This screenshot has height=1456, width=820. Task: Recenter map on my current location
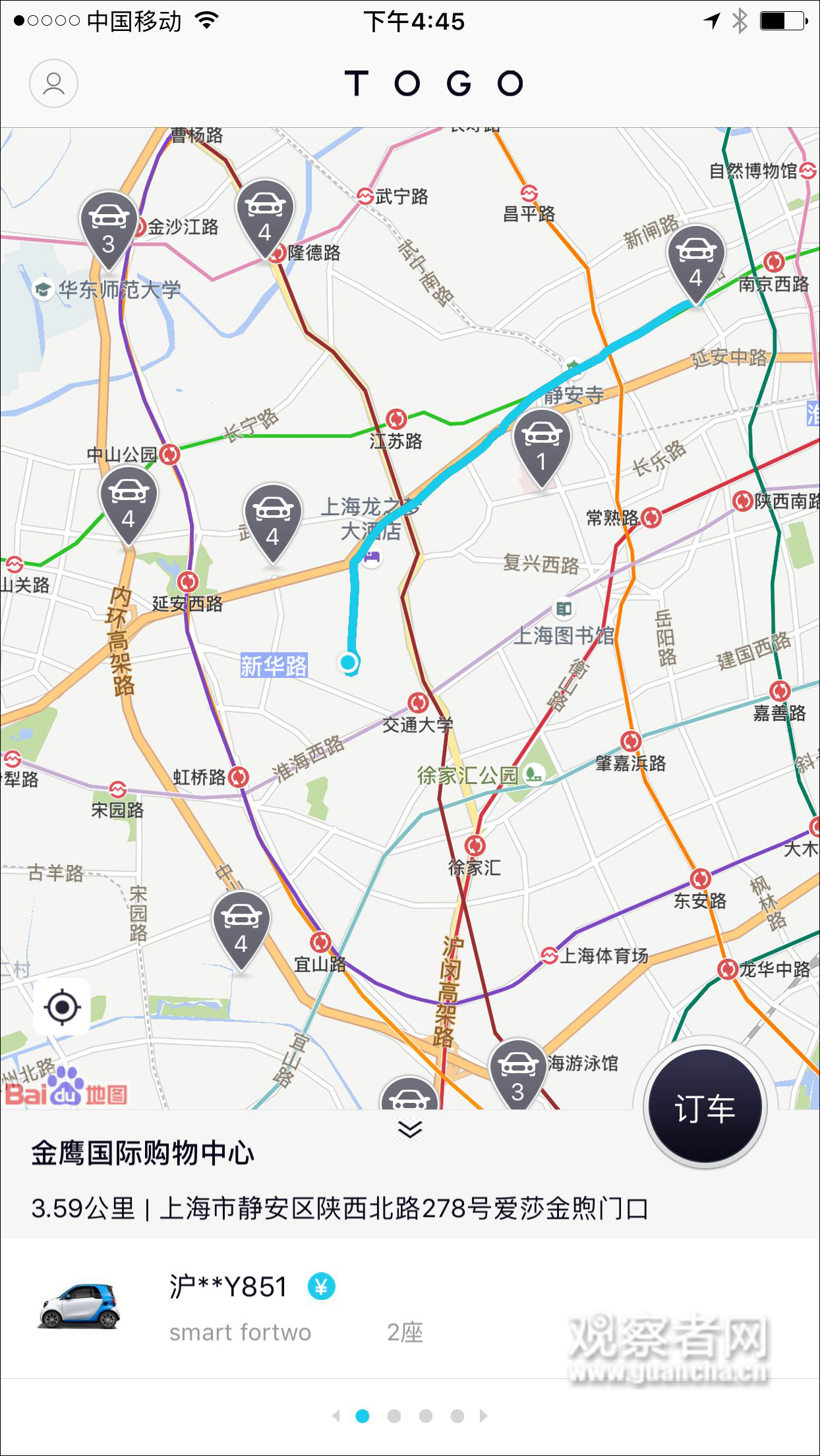[x=63, y=1007]
